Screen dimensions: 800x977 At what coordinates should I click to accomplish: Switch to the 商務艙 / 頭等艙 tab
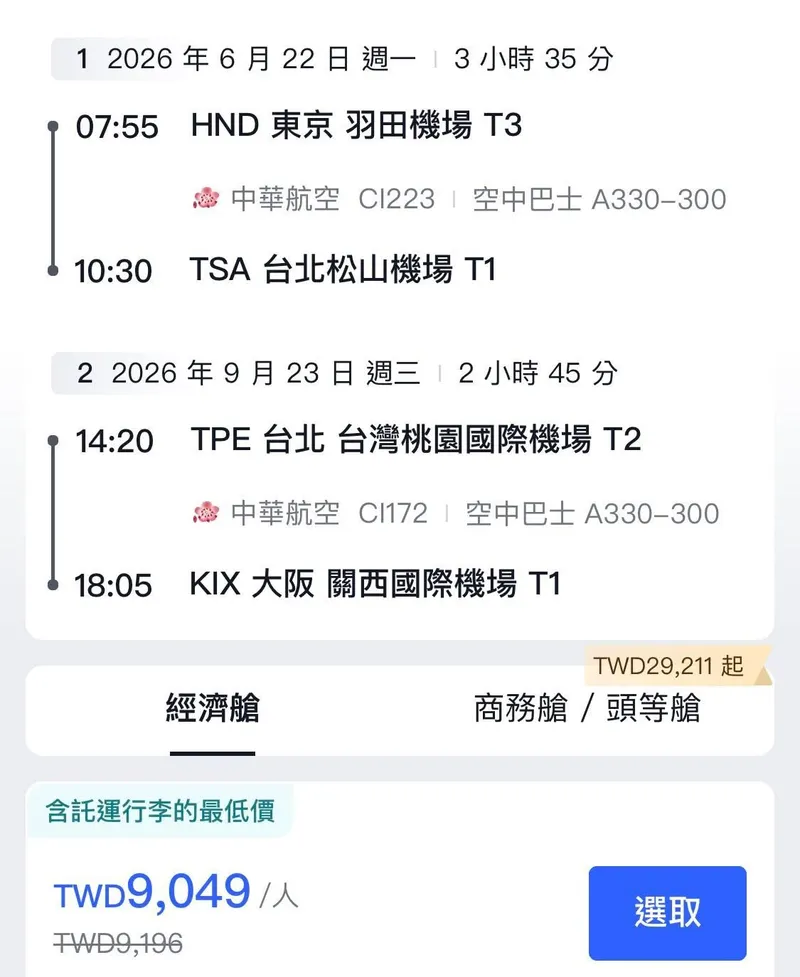click(587, 709)
